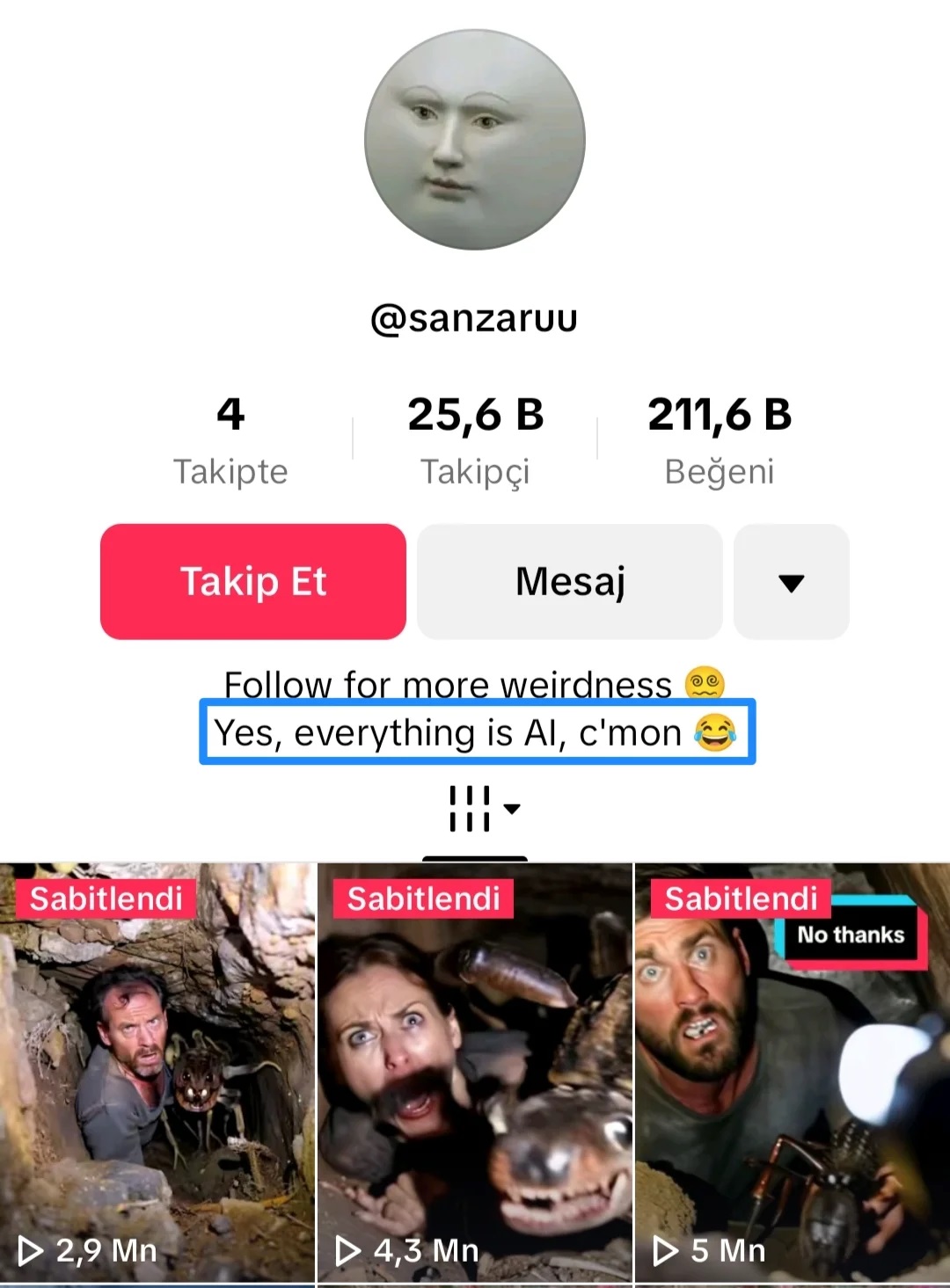Expand the suggested accounts arrow button

coord(791,581)
